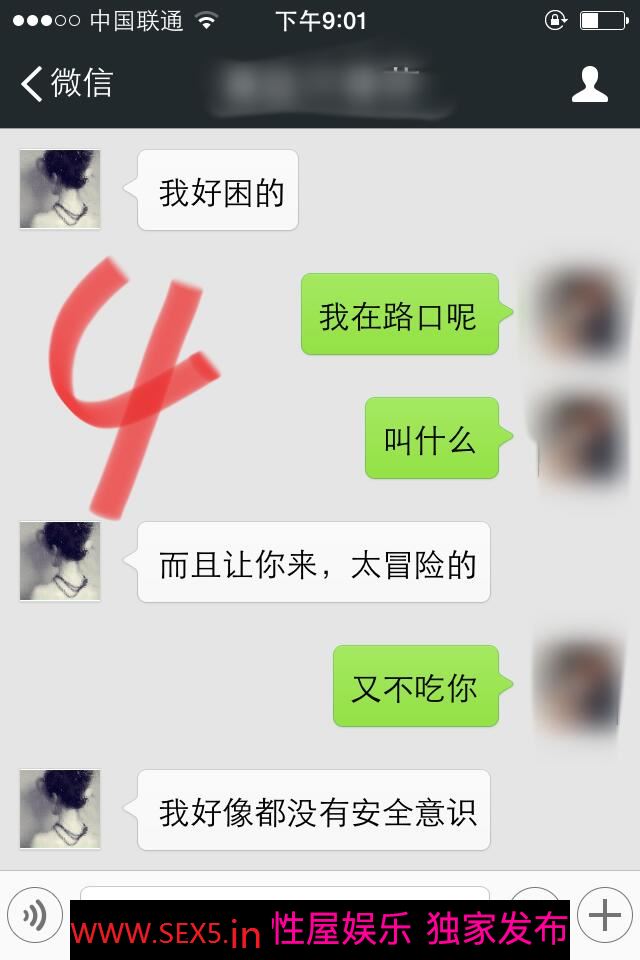Tap the avatar beside 而且让你来，太冒险的
The width and height of the screenshot is (640, 960).
pos(60,561)
